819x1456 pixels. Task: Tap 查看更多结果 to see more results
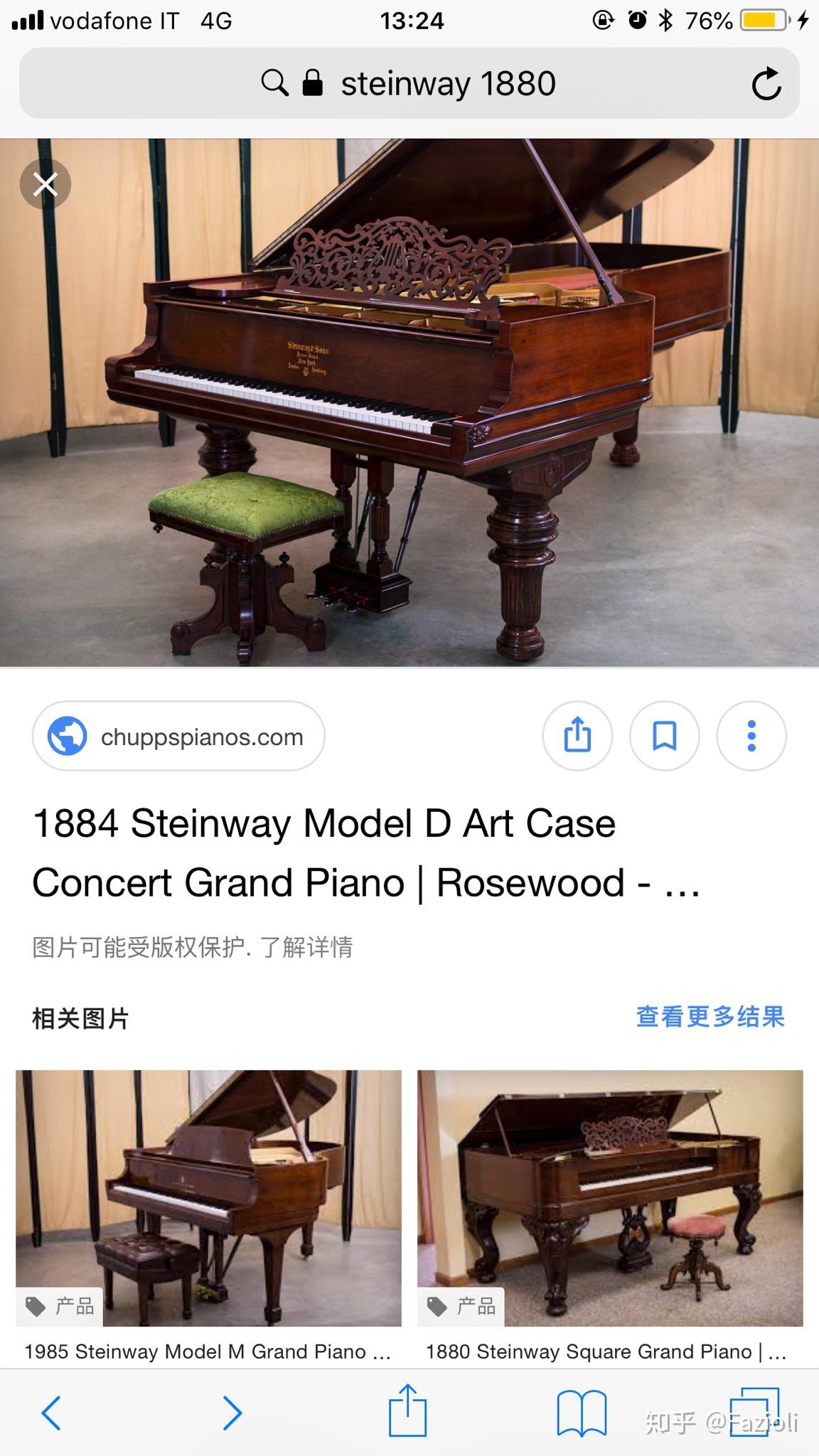click(710, 1017)
